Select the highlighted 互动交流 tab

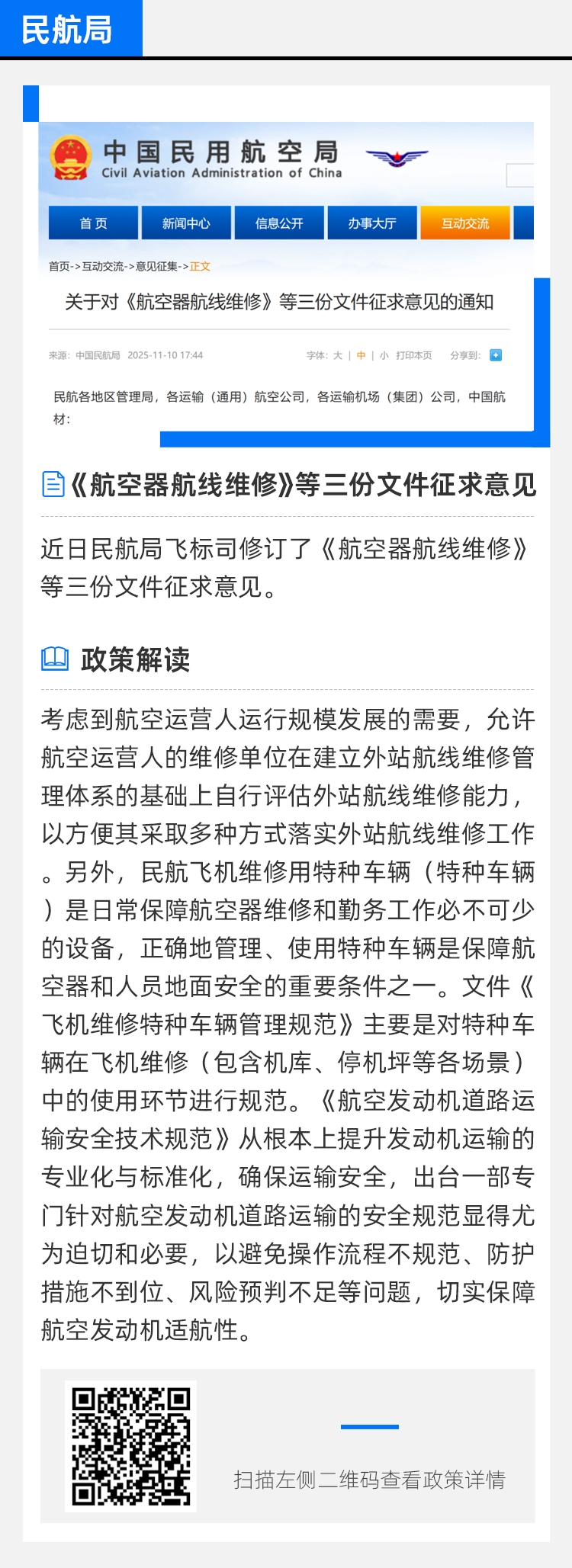tap(465, 223)
